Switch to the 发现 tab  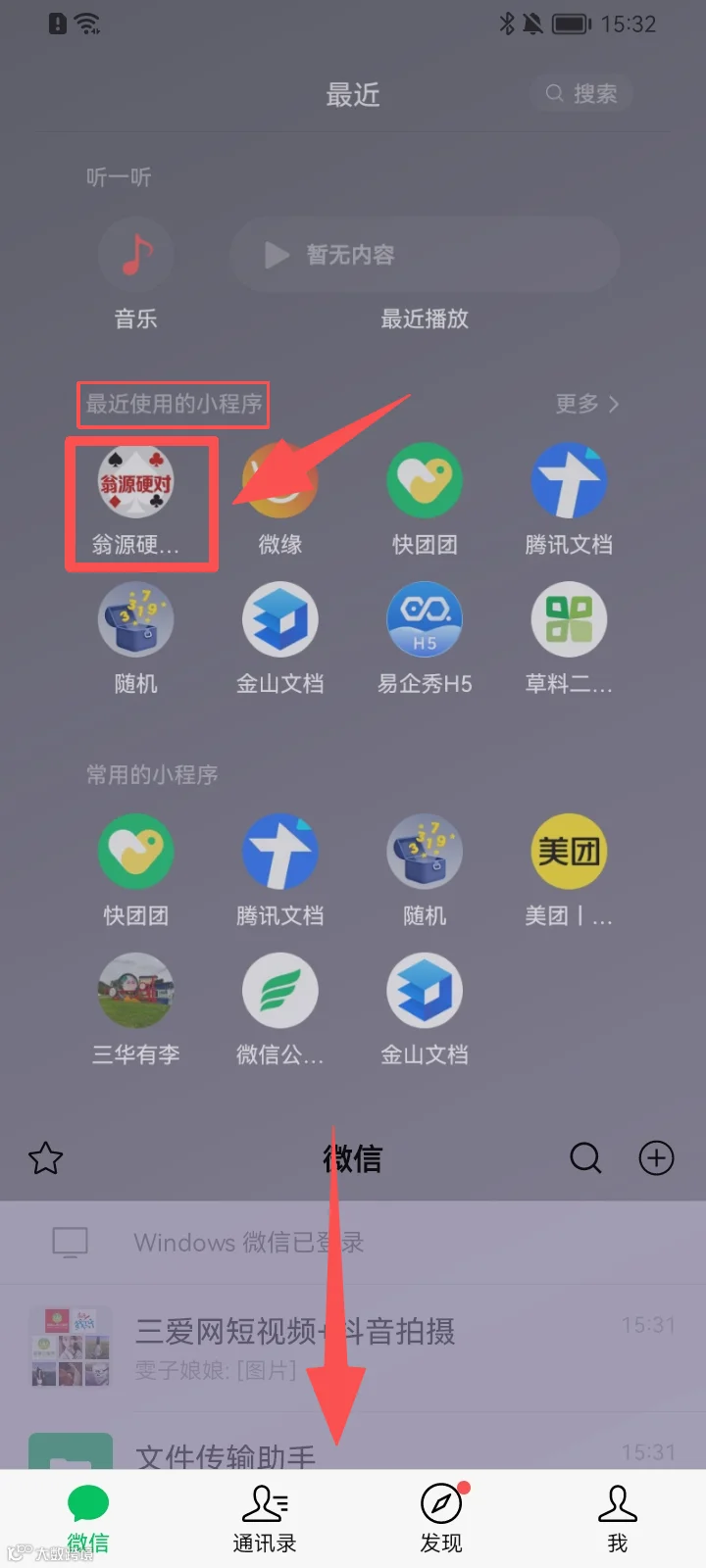(441, 1516)
